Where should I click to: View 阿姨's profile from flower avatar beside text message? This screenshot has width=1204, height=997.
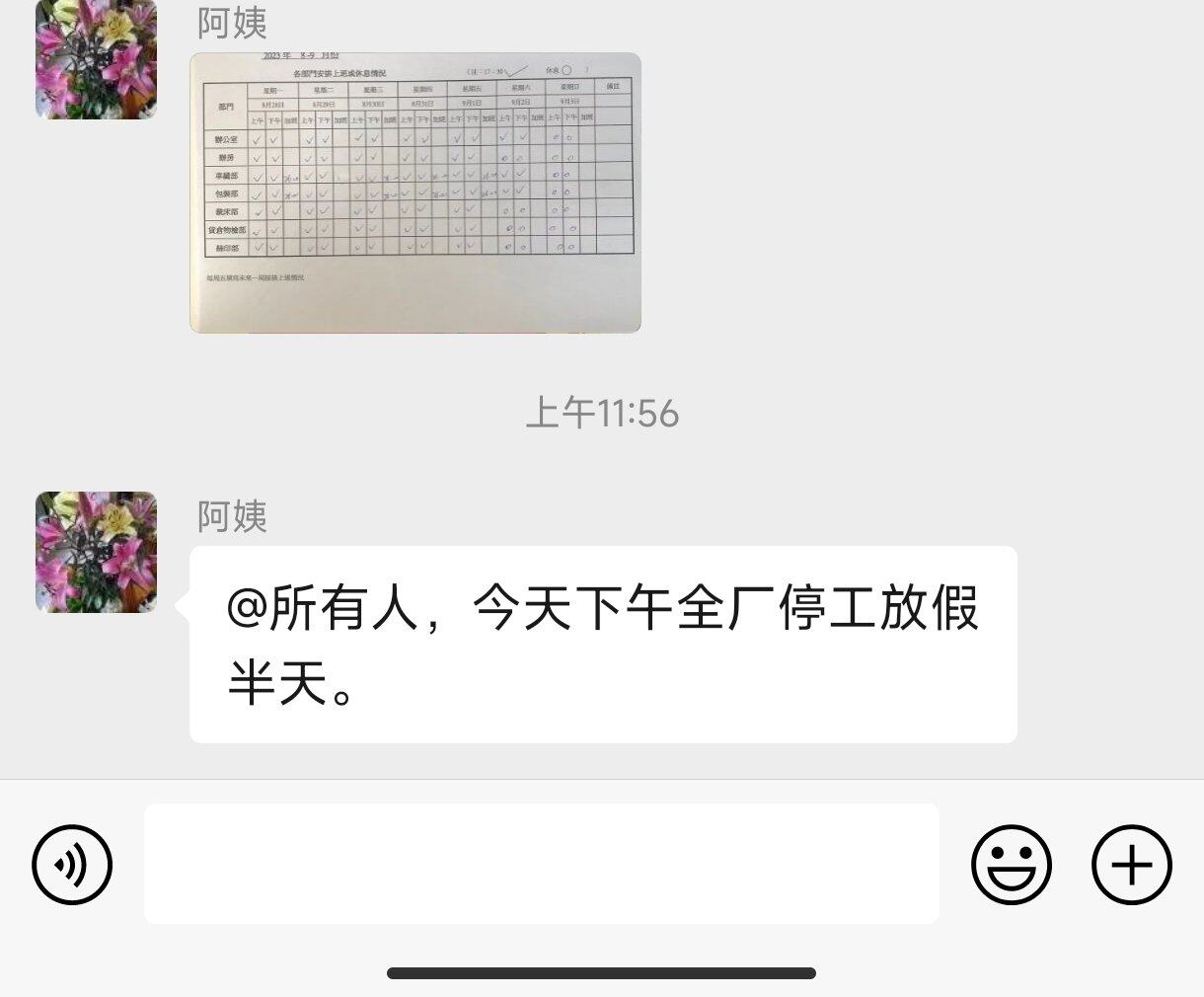pos(96,552)
